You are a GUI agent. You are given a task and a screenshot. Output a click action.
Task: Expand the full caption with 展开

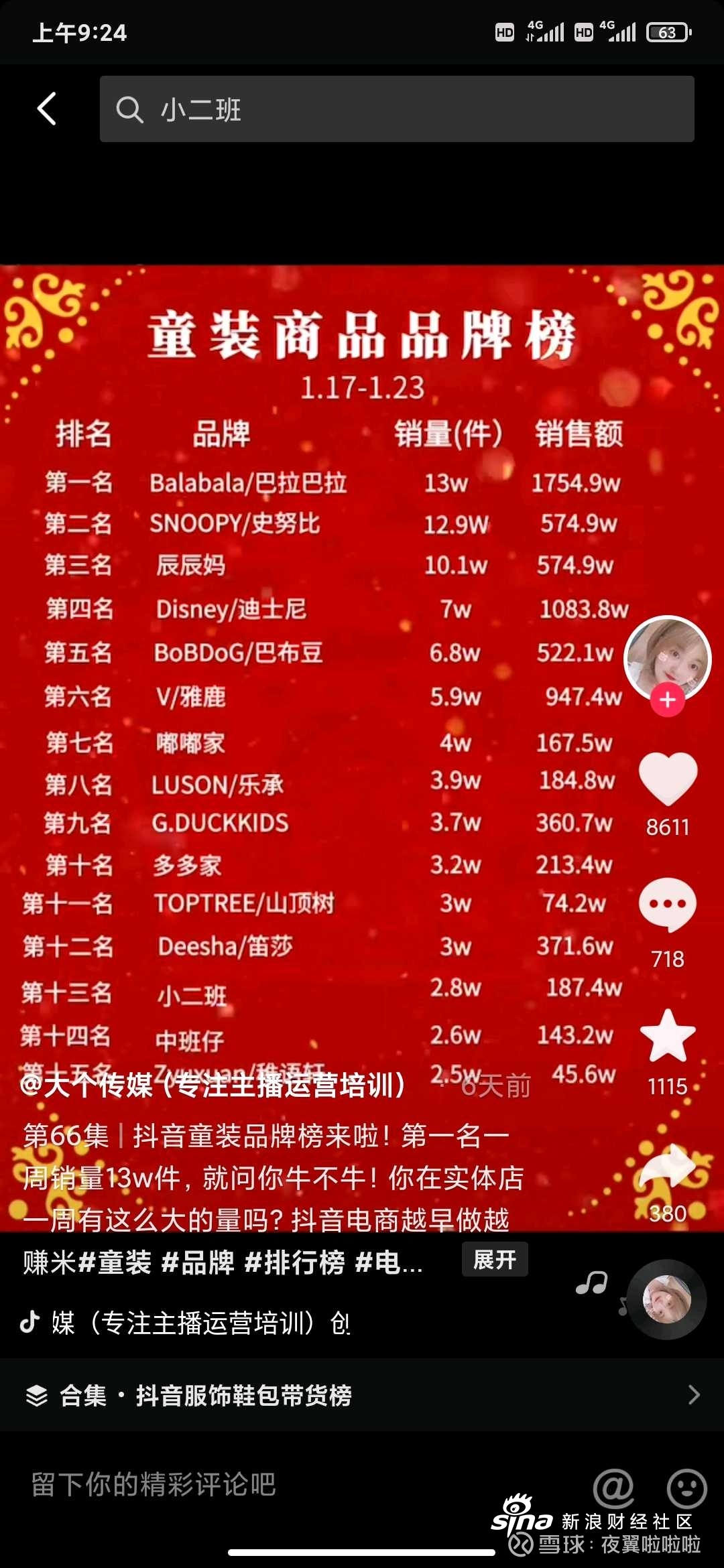coord(495,1260)
